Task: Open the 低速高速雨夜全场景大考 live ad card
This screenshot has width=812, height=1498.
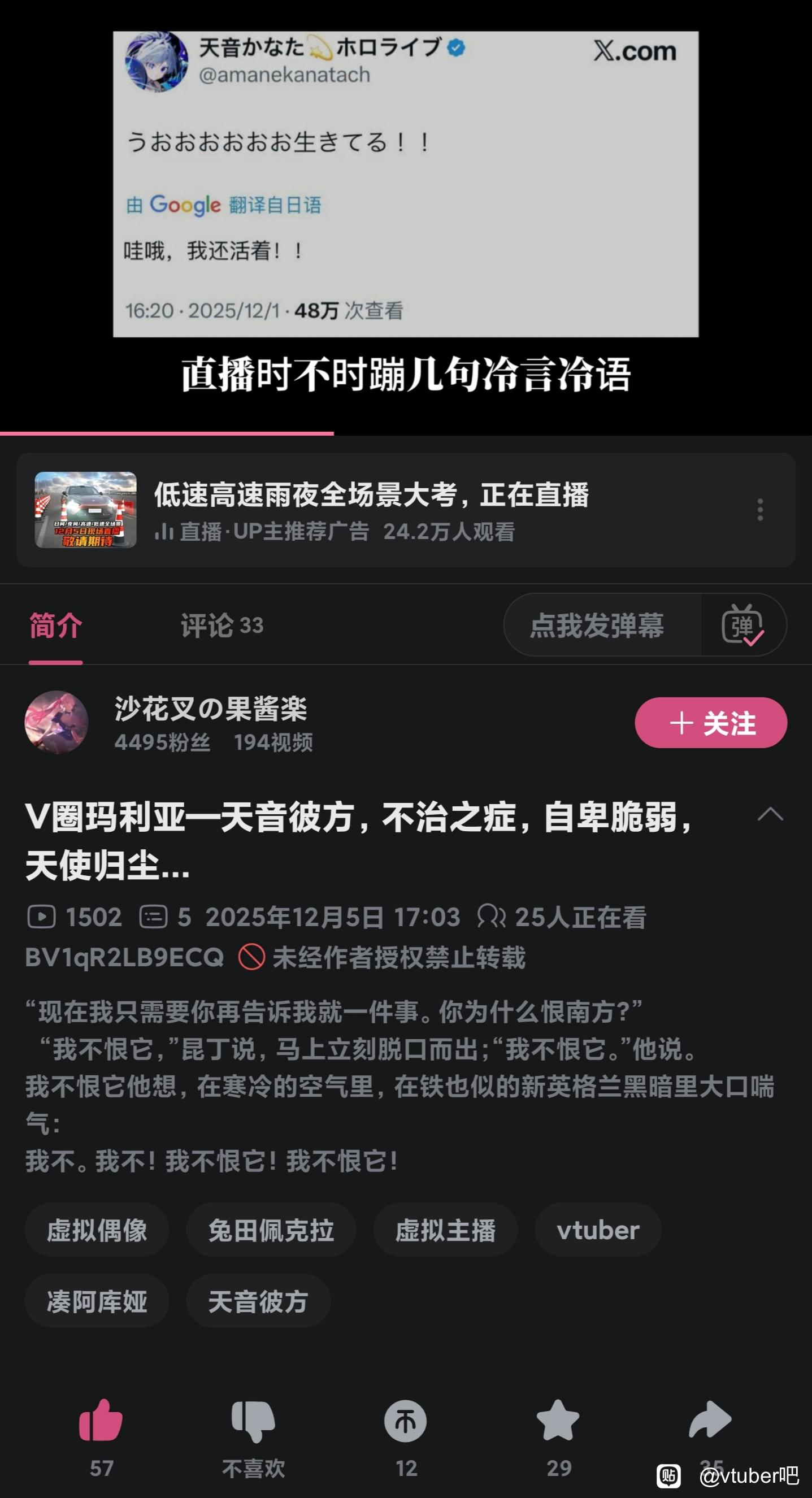Action: tap(372, 510)
